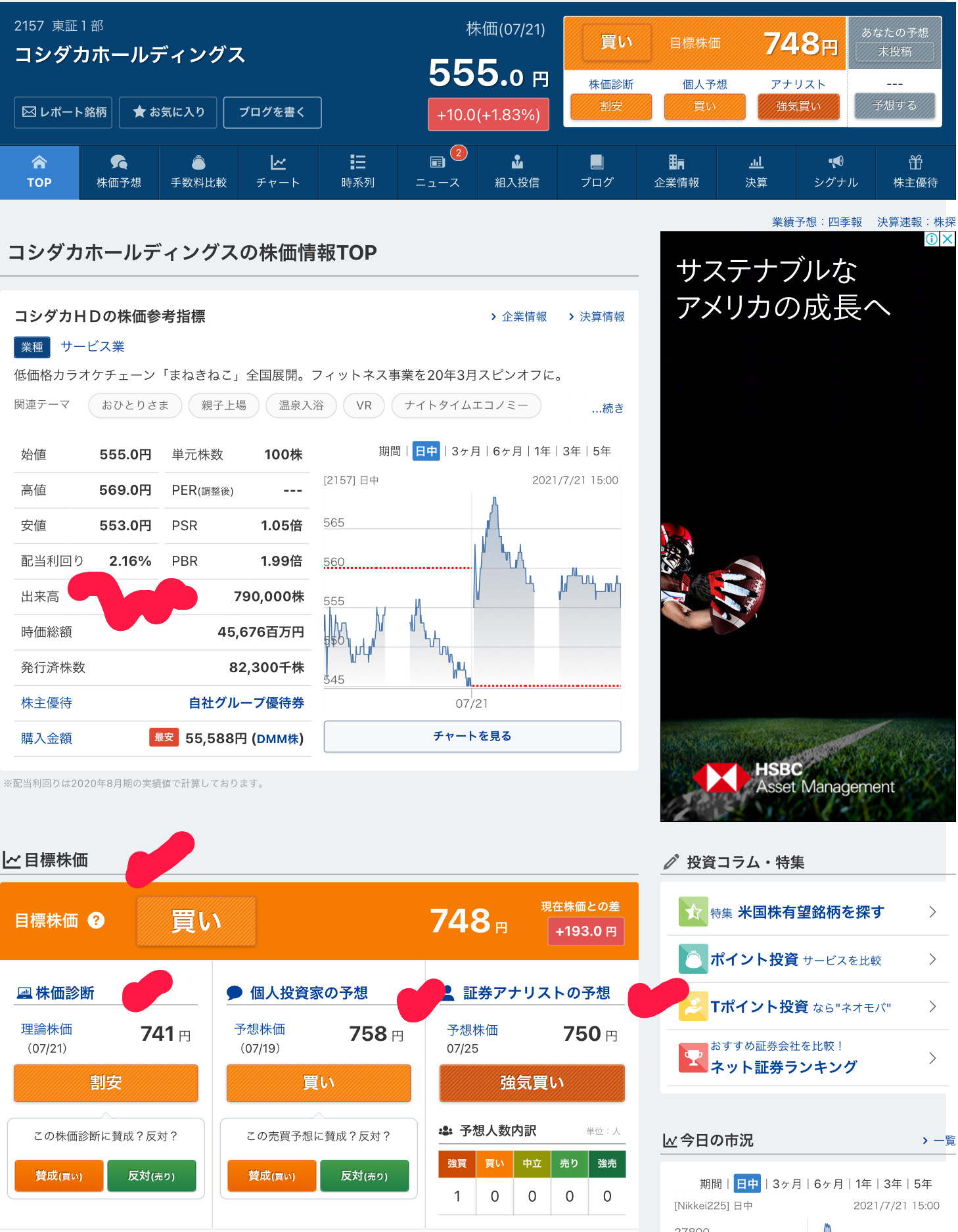Open the チャート tab

coord(278,172)
